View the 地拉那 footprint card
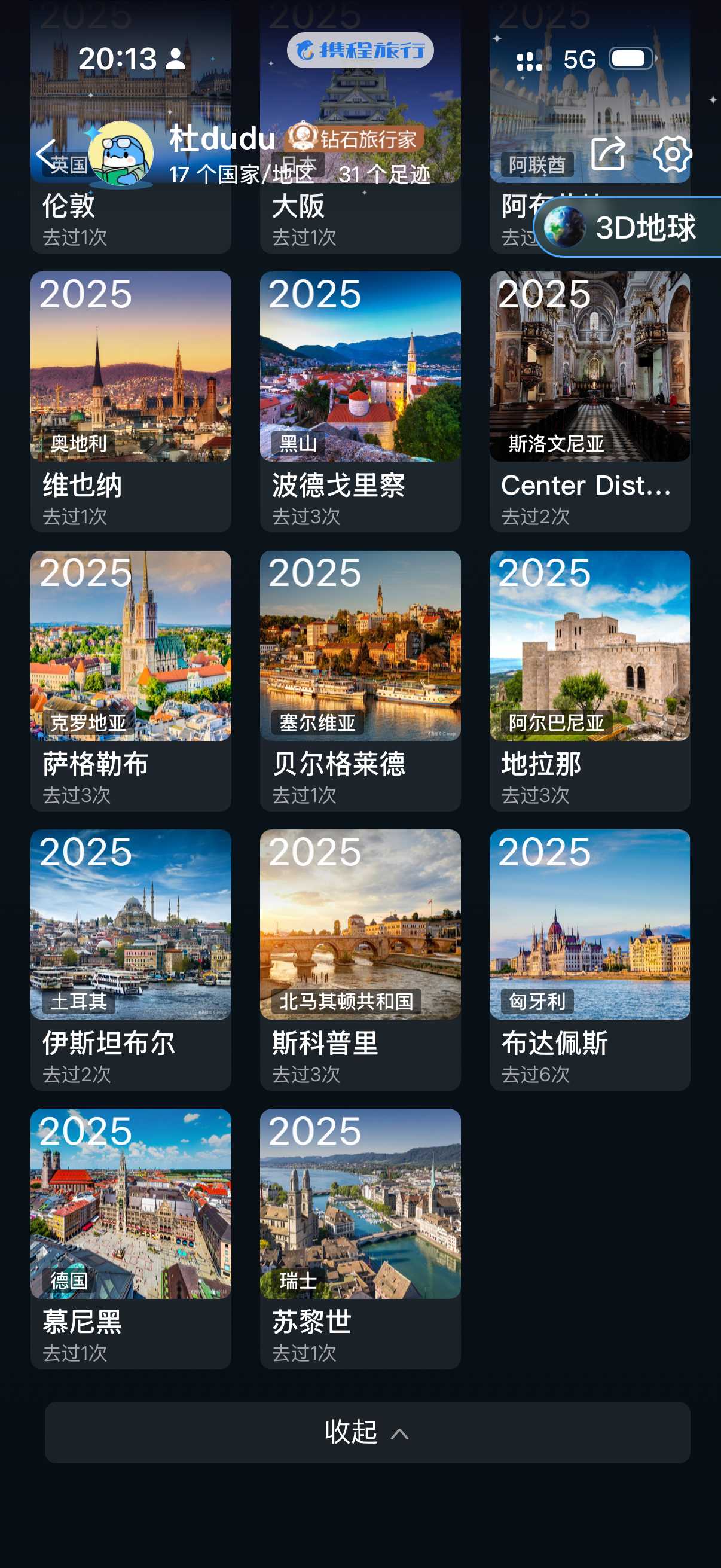The image size is (721, 1568). pyautogui.click(x=589, y=680)
